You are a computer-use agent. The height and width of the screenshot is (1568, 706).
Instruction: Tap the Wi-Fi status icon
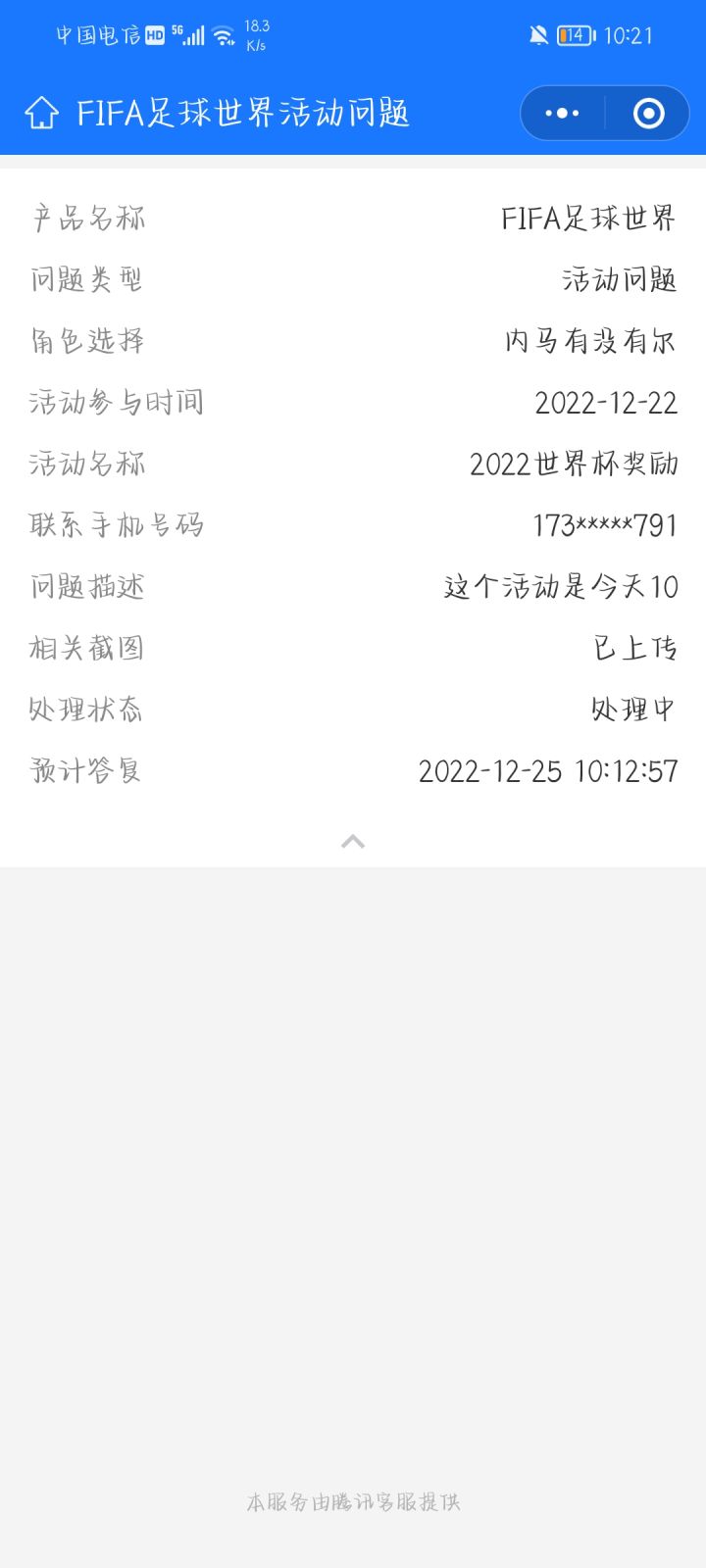tap(224, 35)
